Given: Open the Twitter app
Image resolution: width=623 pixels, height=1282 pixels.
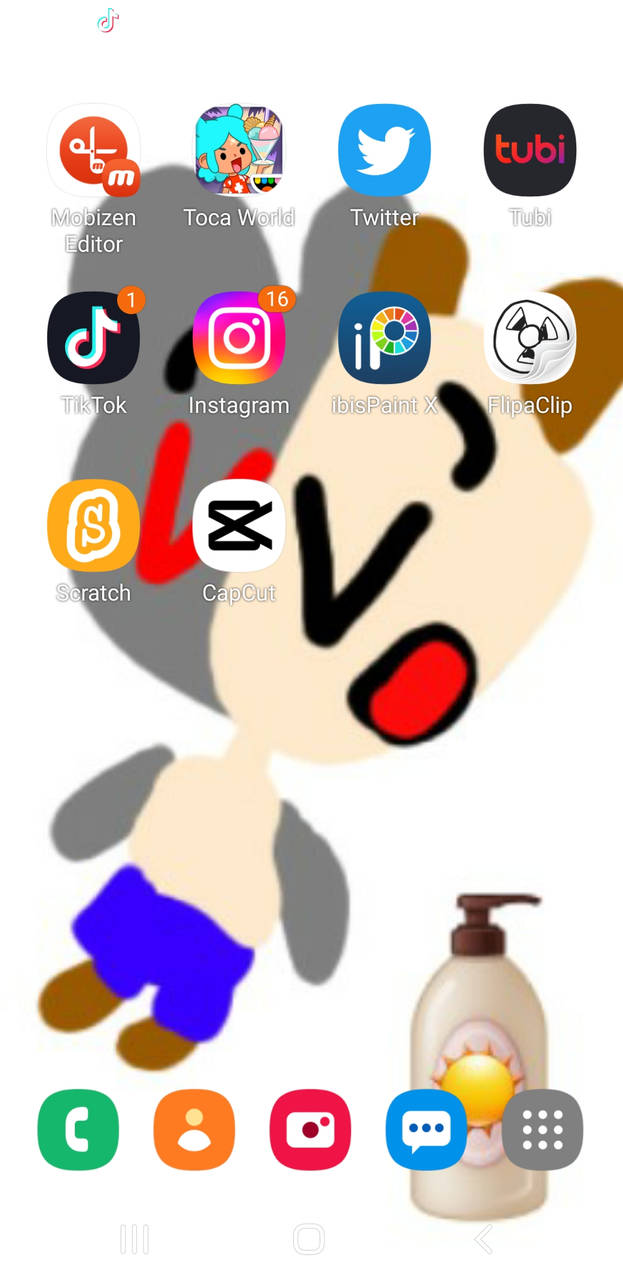Looking at the screenshot, I should [x=385, y=150].
